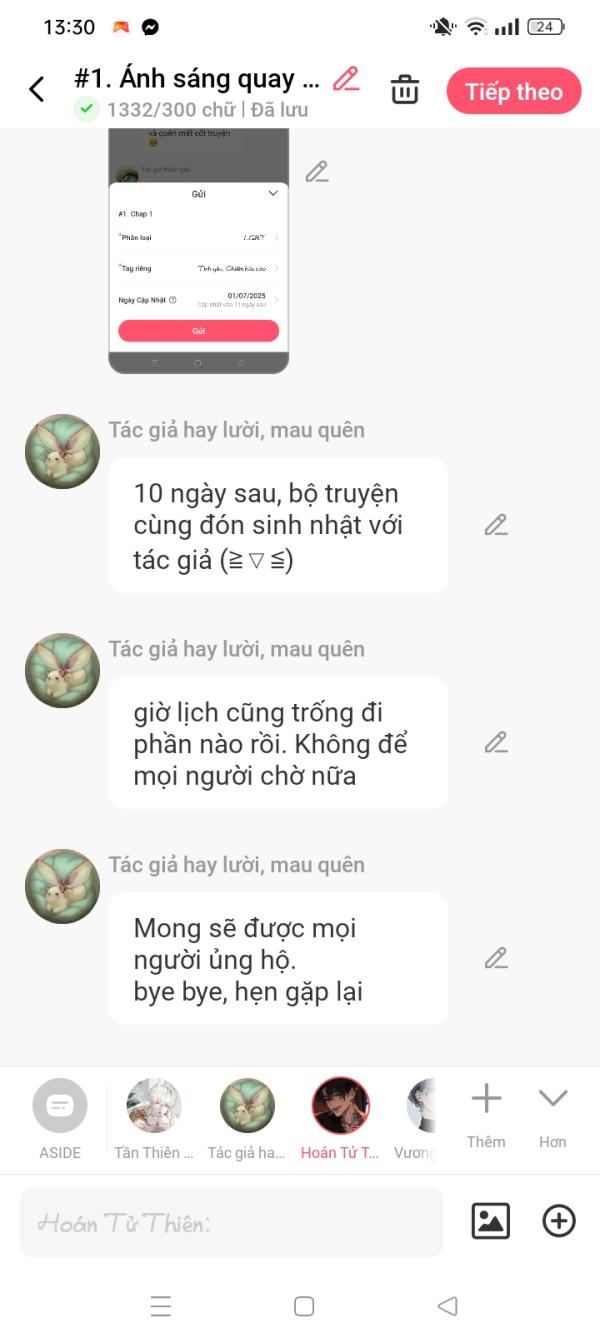Edit the chapter title with the pencil
The image size is (600, 1343).
point(346,79)
